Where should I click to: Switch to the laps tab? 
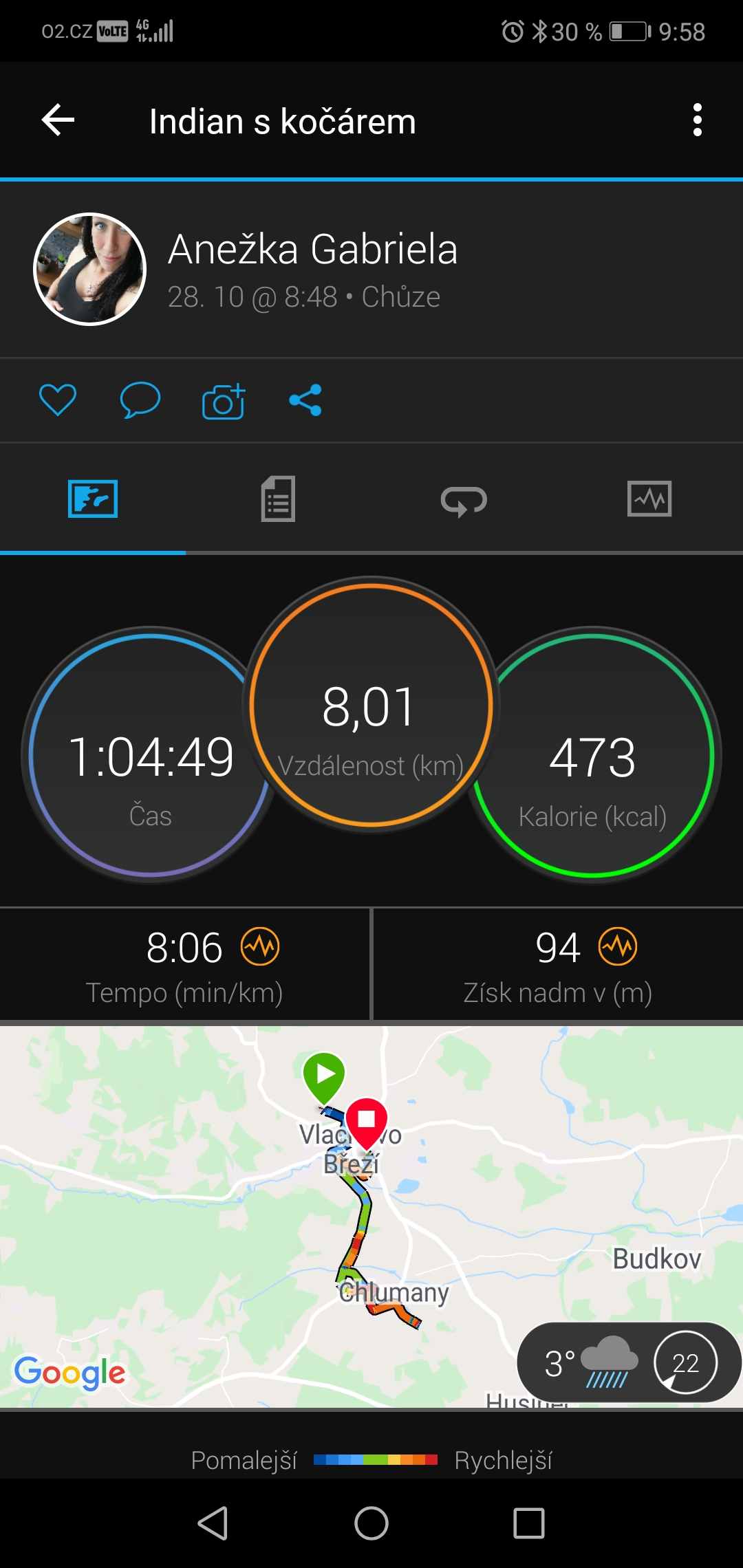tap(464, 501)
